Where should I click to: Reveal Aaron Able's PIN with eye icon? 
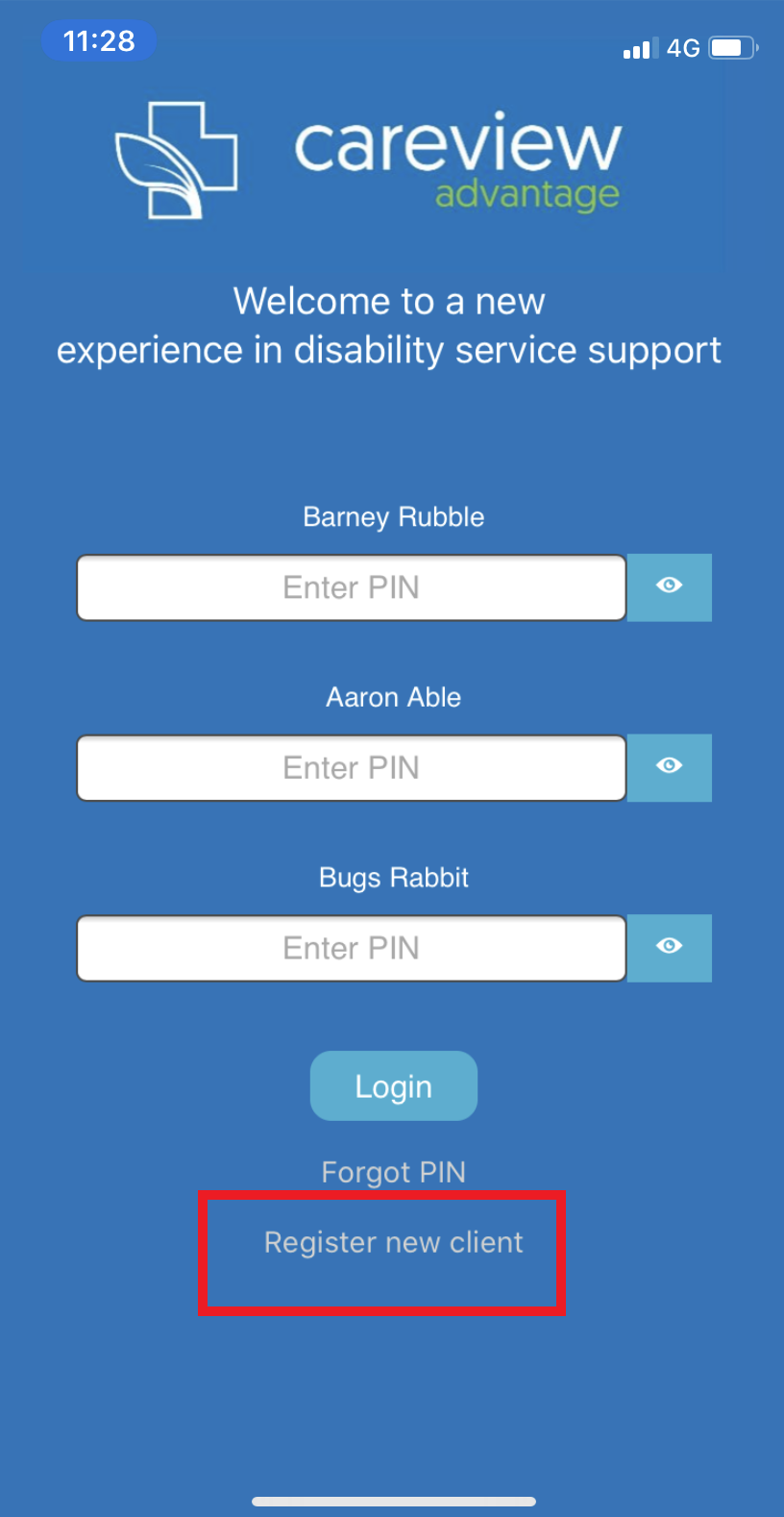[x=670, y=767]
